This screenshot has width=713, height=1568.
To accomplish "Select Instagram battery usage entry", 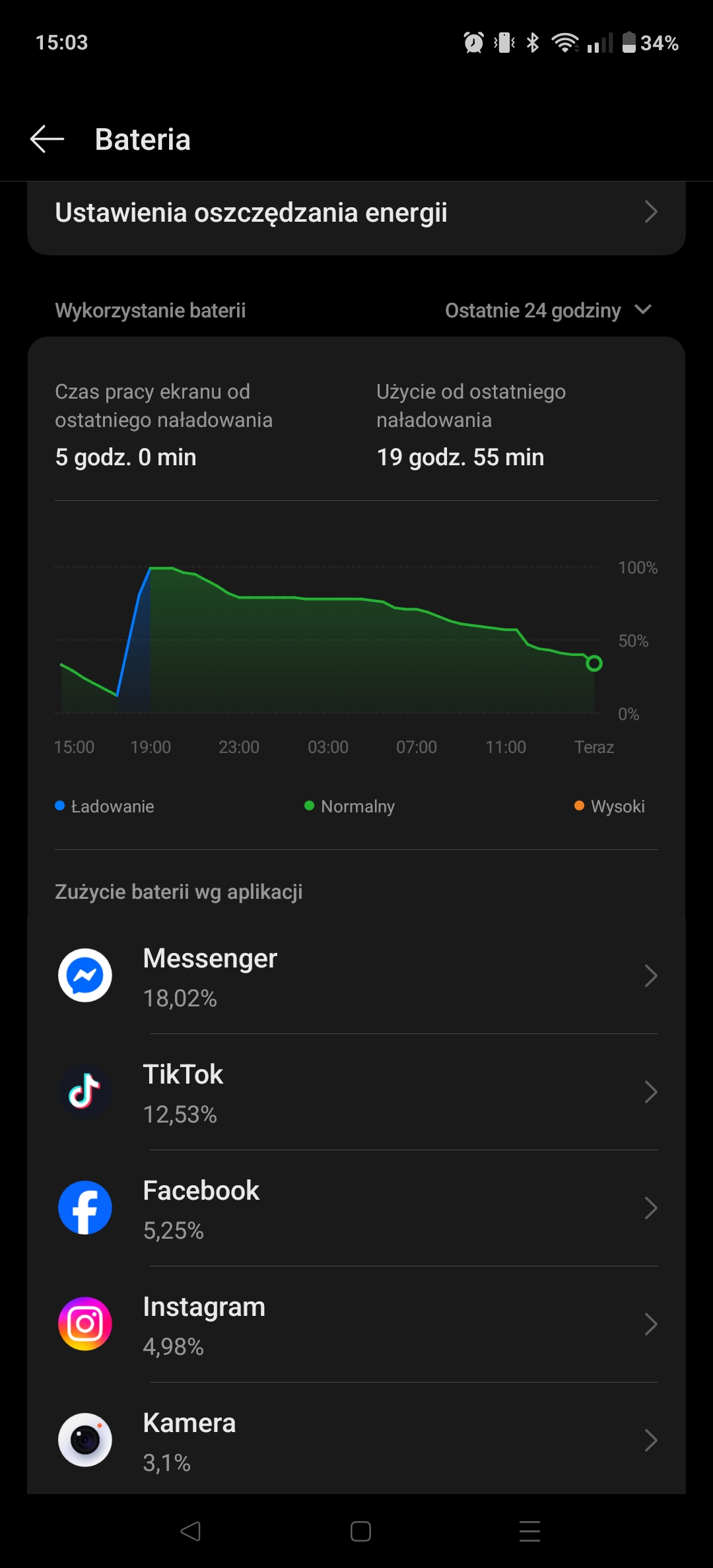I will pos(356,1324).
